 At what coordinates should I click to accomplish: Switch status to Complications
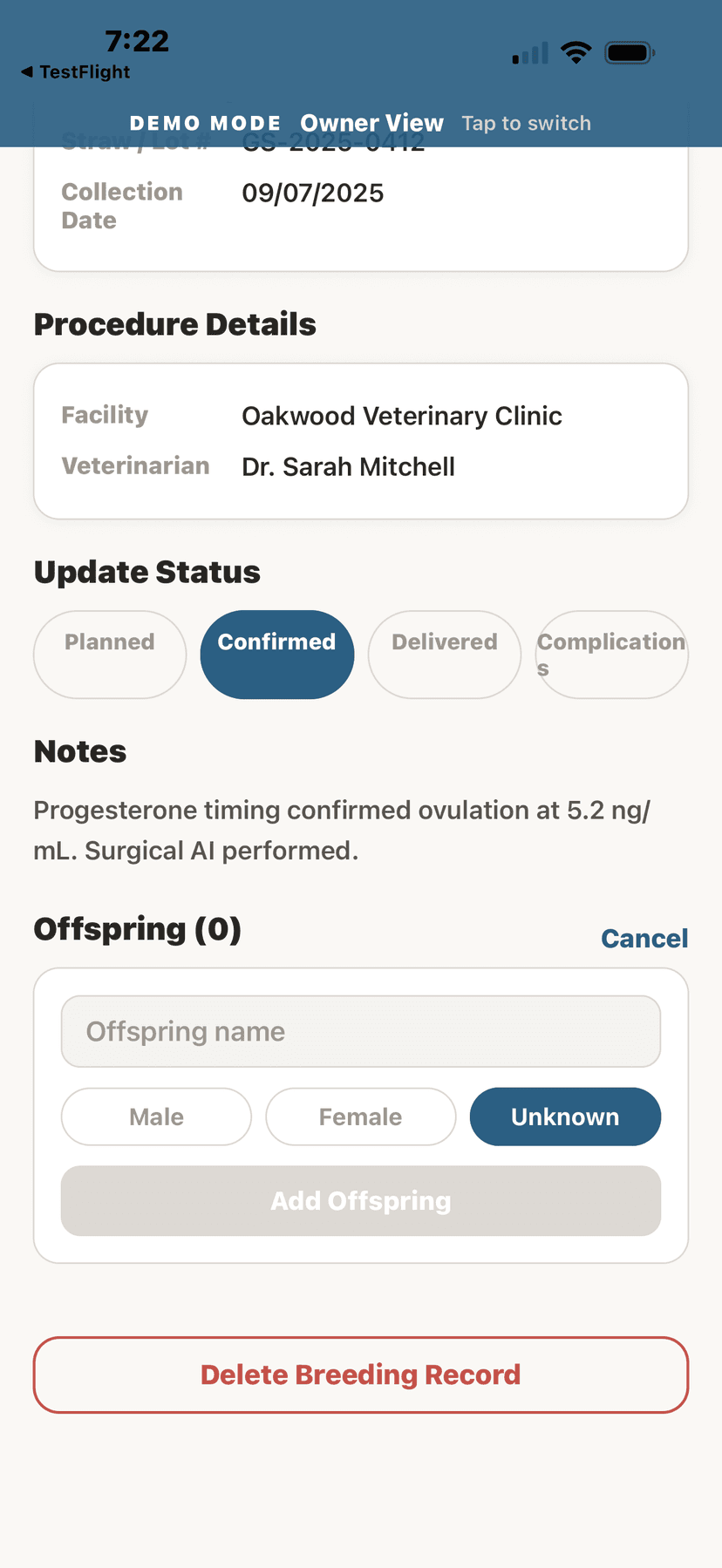click(x=611, y=655)
